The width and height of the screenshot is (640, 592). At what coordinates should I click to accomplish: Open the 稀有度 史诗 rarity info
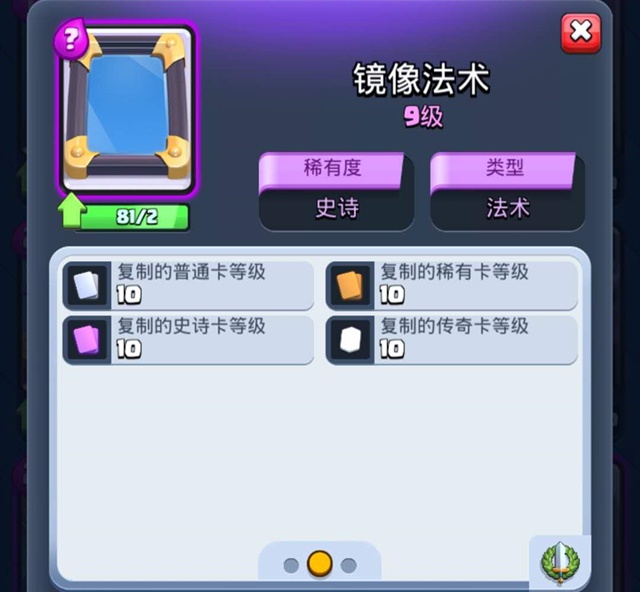tap(336, 191)
